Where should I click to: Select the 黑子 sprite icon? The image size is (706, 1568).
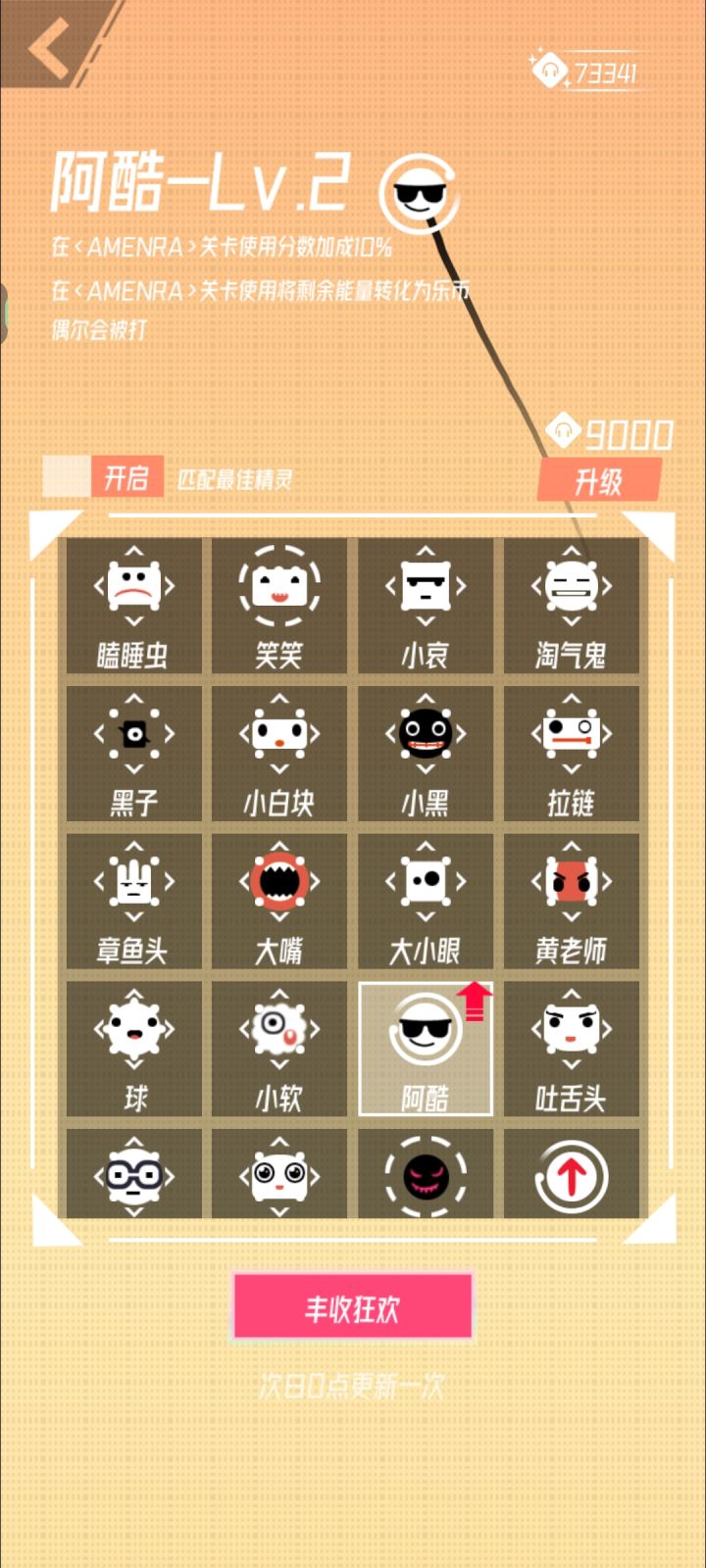[134, 733]
